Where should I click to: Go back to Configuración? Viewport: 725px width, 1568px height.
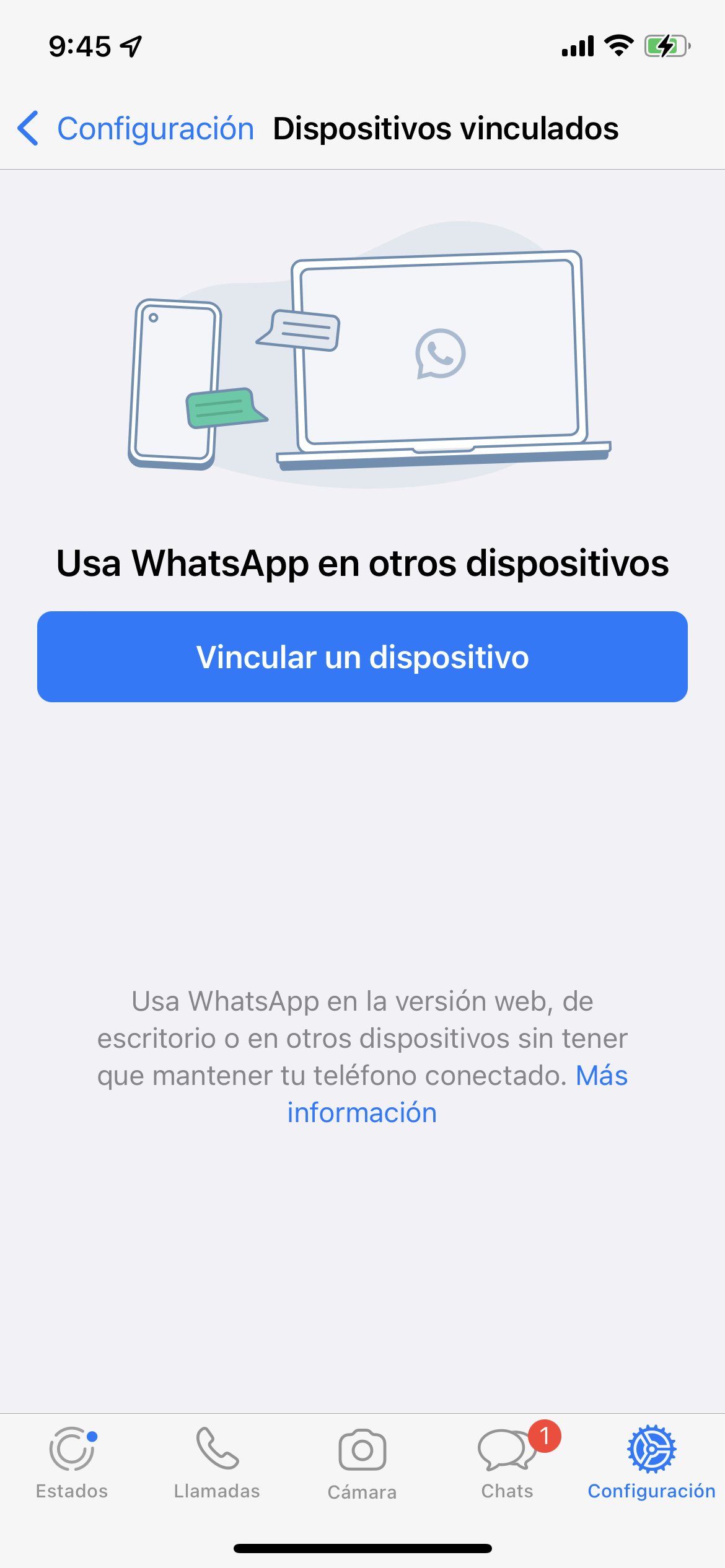click(136, 129)
